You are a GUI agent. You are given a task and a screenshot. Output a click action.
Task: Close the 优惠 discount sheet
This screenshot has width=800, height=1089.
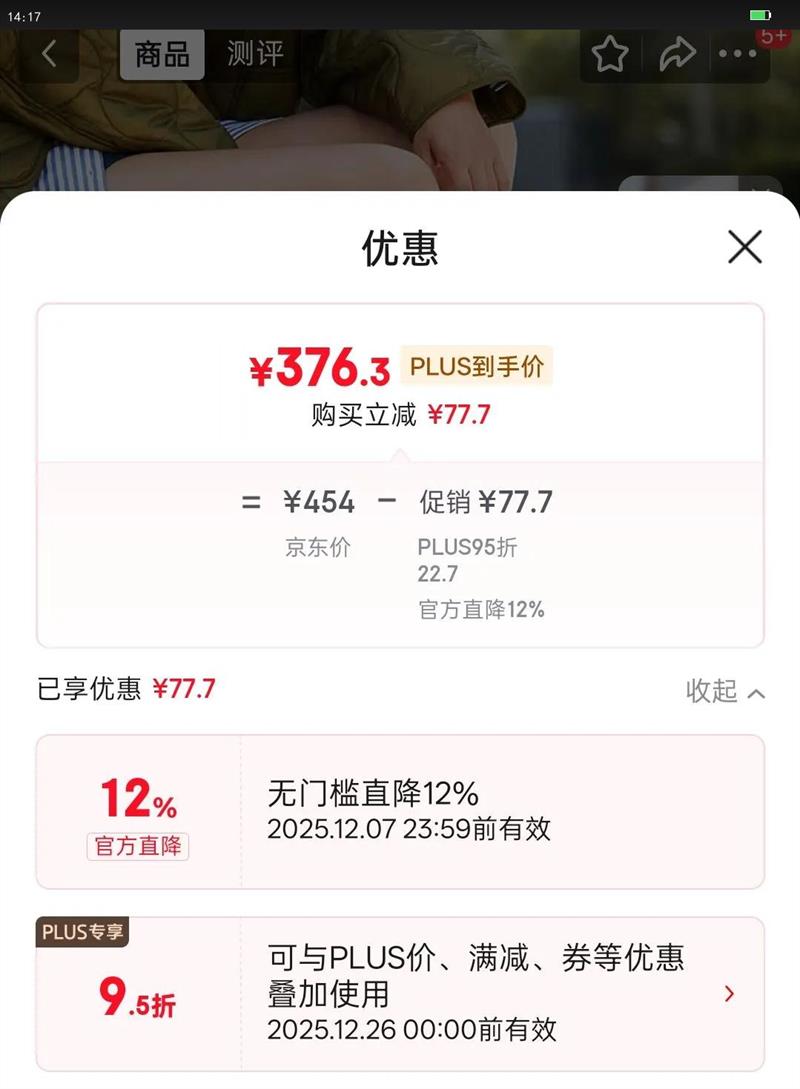[745, 247]
